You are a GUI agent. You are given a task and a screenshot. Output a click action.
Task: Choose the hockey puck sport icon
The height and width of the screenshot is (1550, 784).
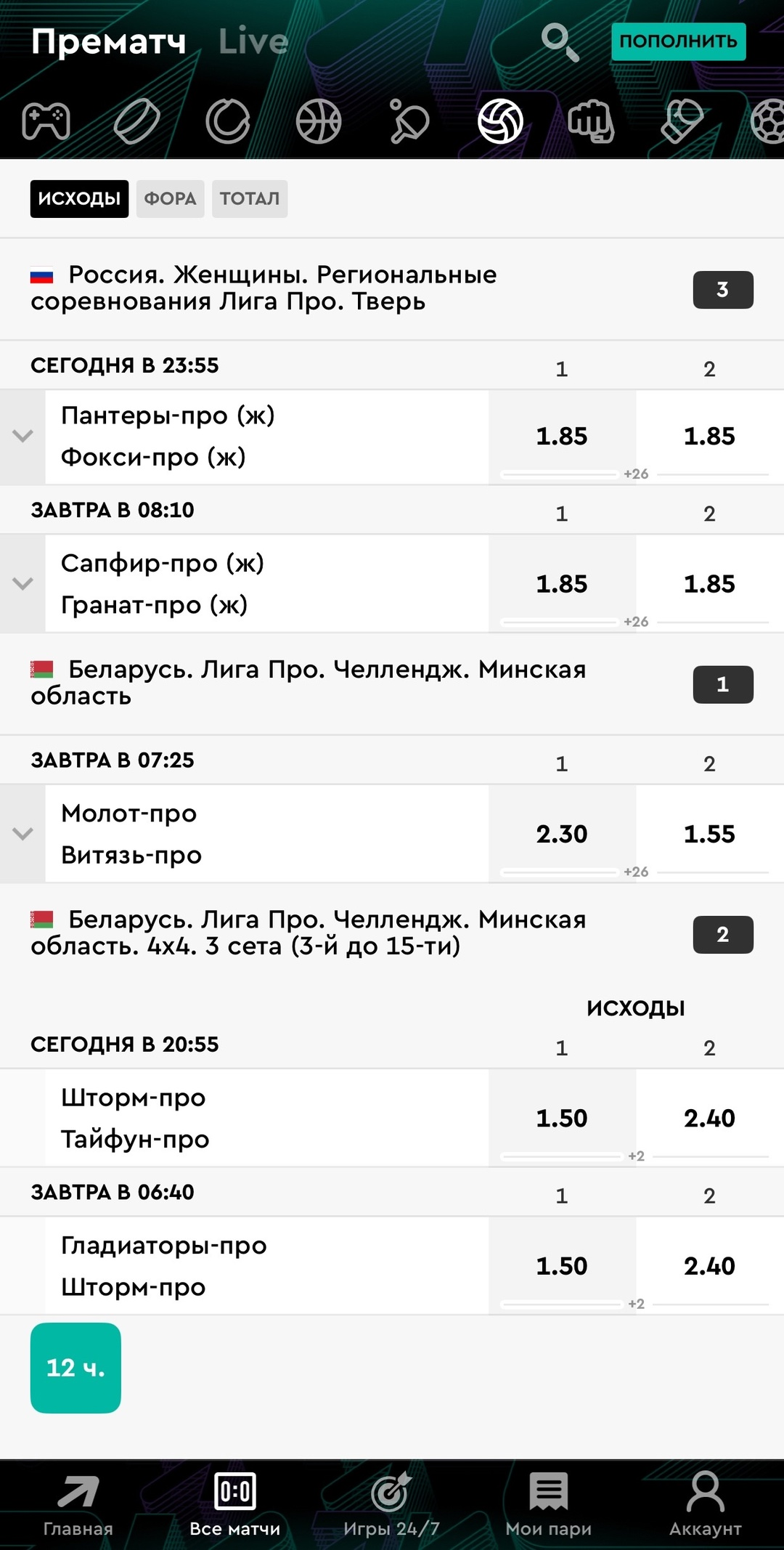[137, 121]
